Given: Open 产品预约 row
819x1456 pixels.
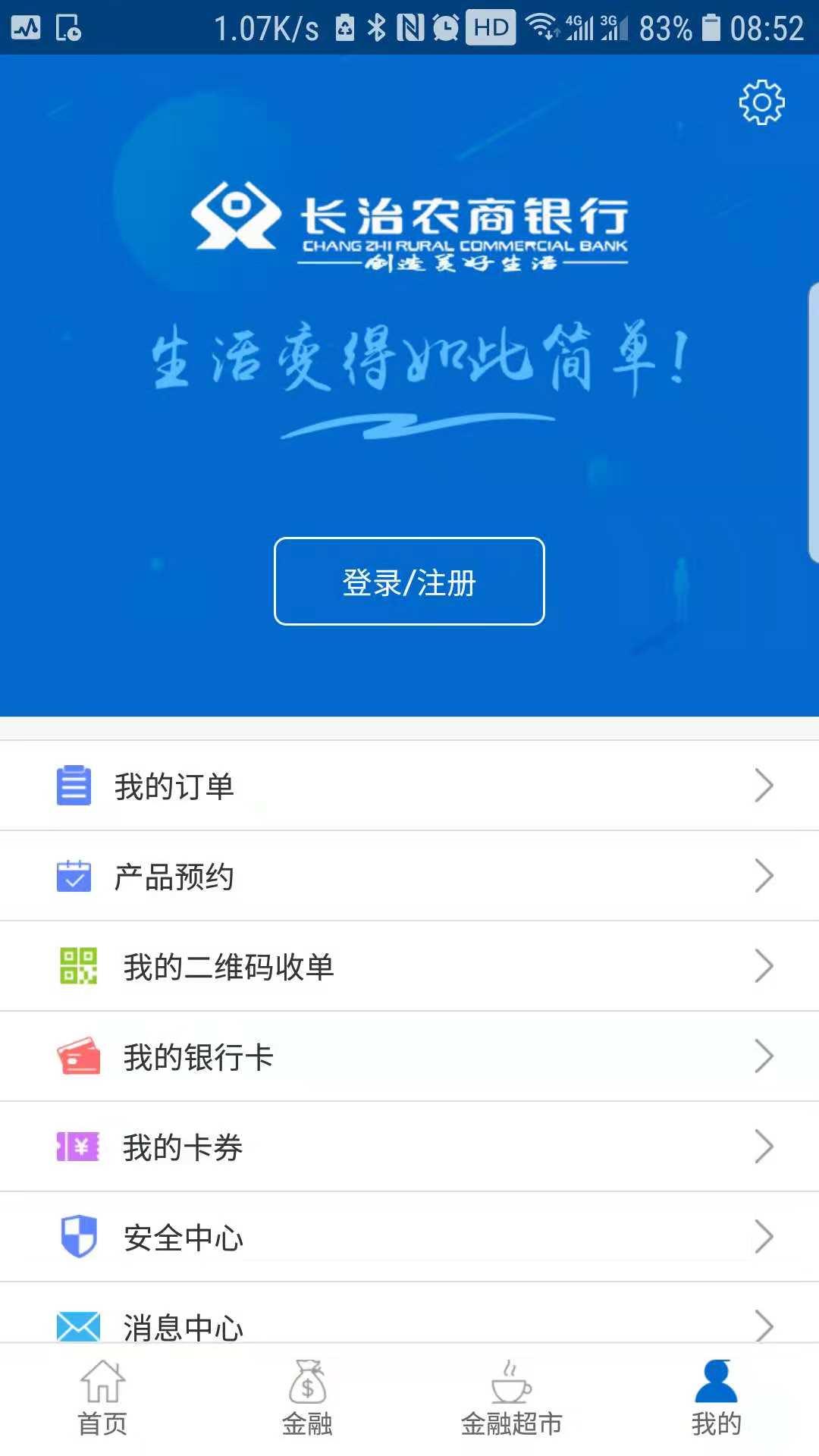Looking at the screenshot, I should point(409,876).
